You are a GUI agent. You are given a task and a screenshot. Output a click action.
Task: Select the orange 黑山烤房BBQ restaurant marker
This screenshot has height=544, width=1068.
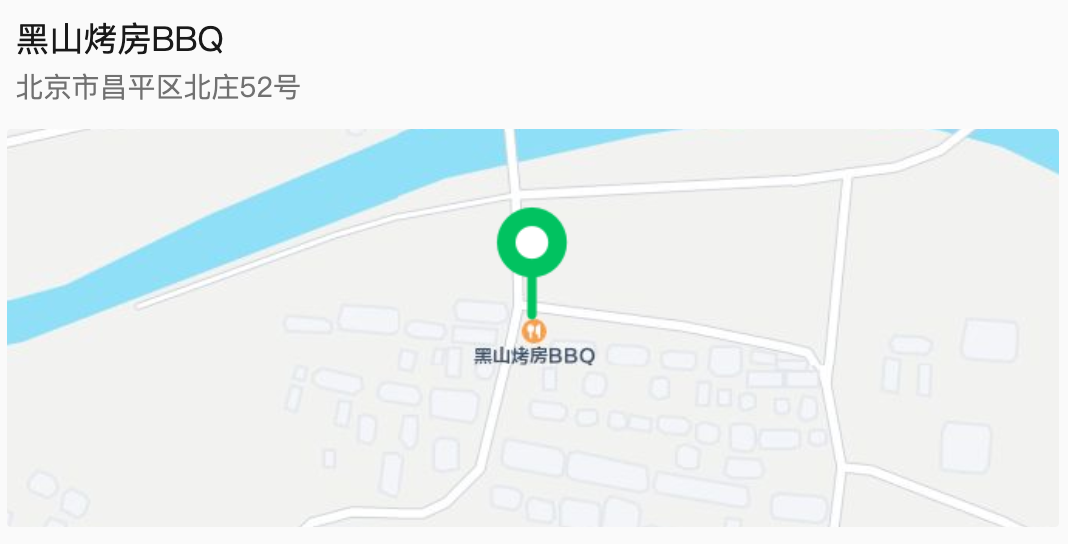pos(535,331)
